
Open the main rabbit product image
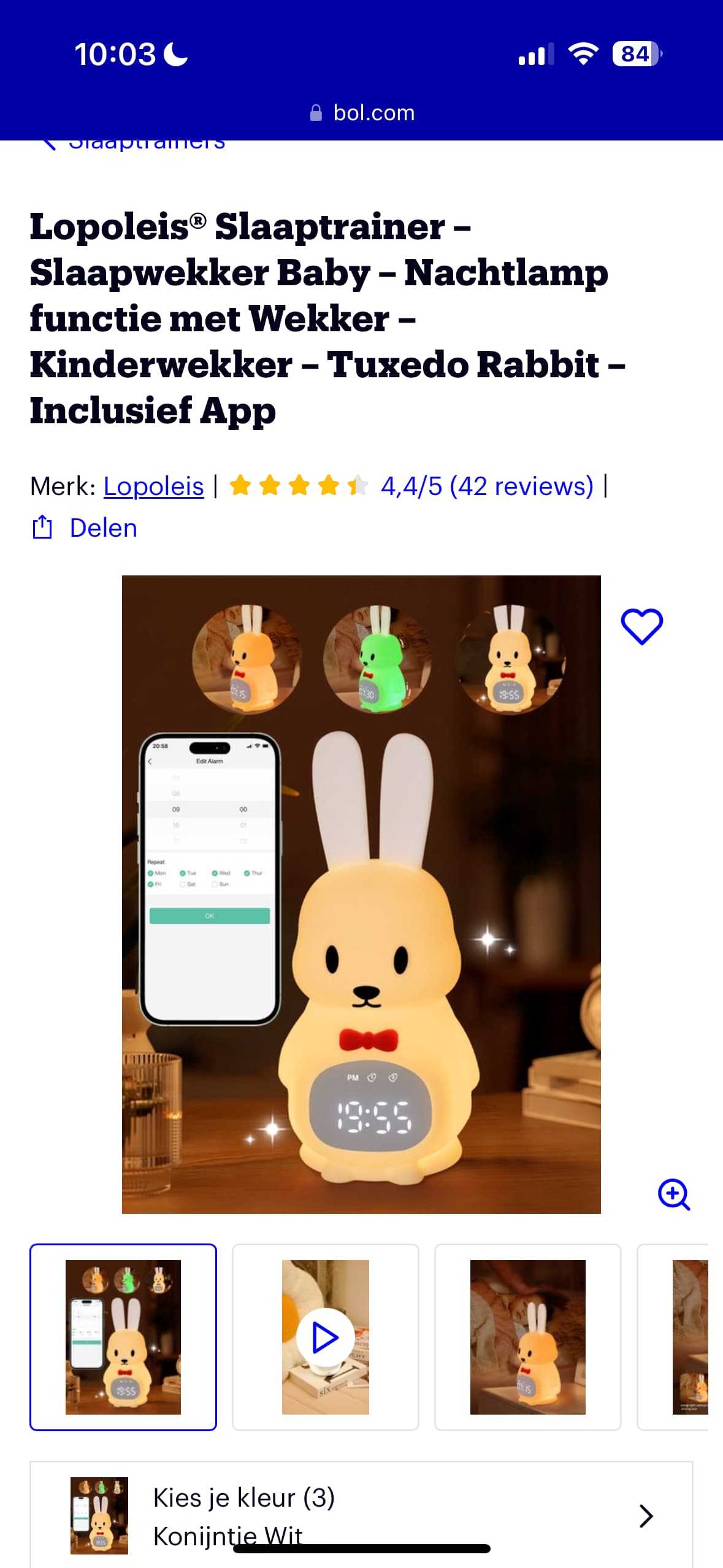(361, 894)
